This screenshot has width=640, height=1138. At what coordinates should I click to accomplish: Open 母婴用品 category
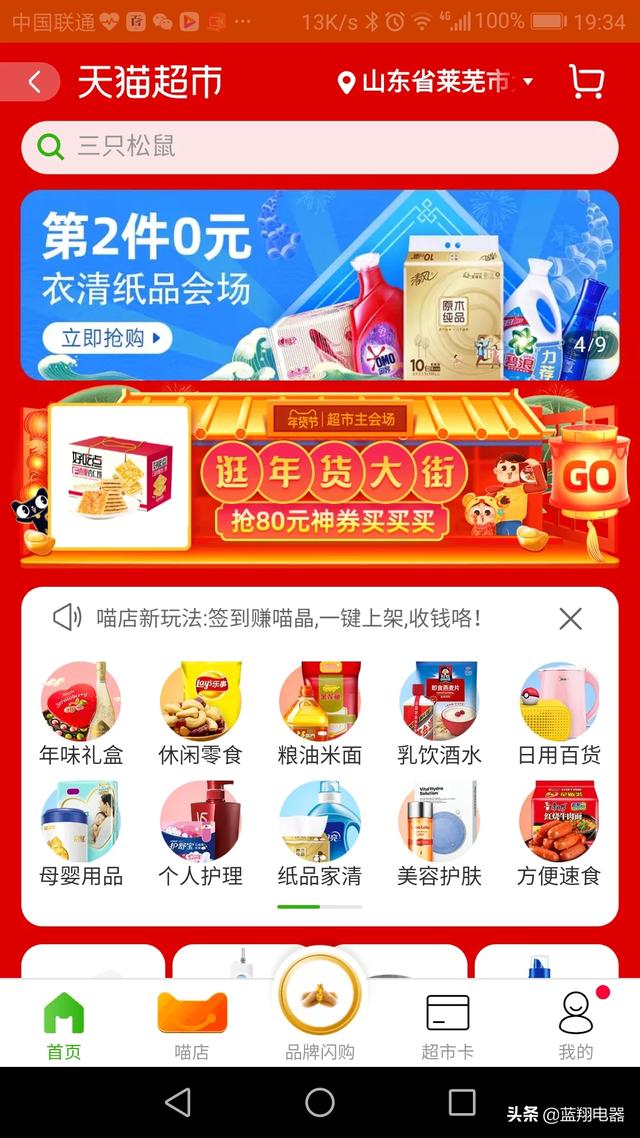[x=81, y=834]
